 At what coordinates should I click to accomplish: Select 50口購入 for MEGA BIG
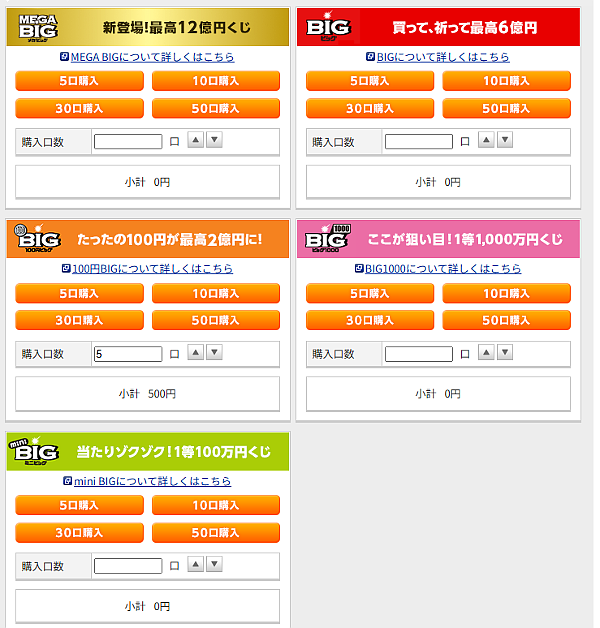(215, 108)
